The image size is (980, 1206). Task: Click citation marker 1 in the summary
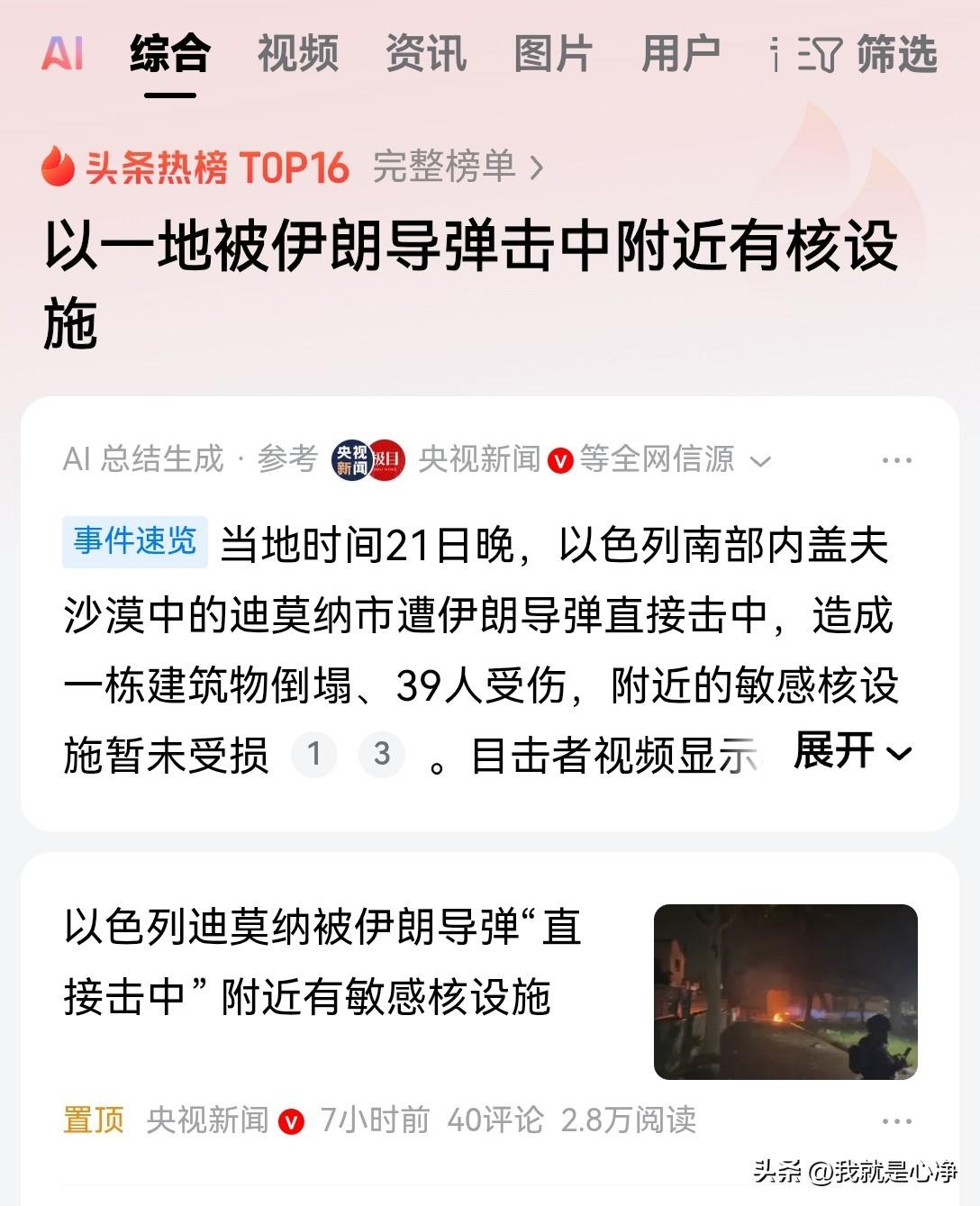(x=313, y=754)
